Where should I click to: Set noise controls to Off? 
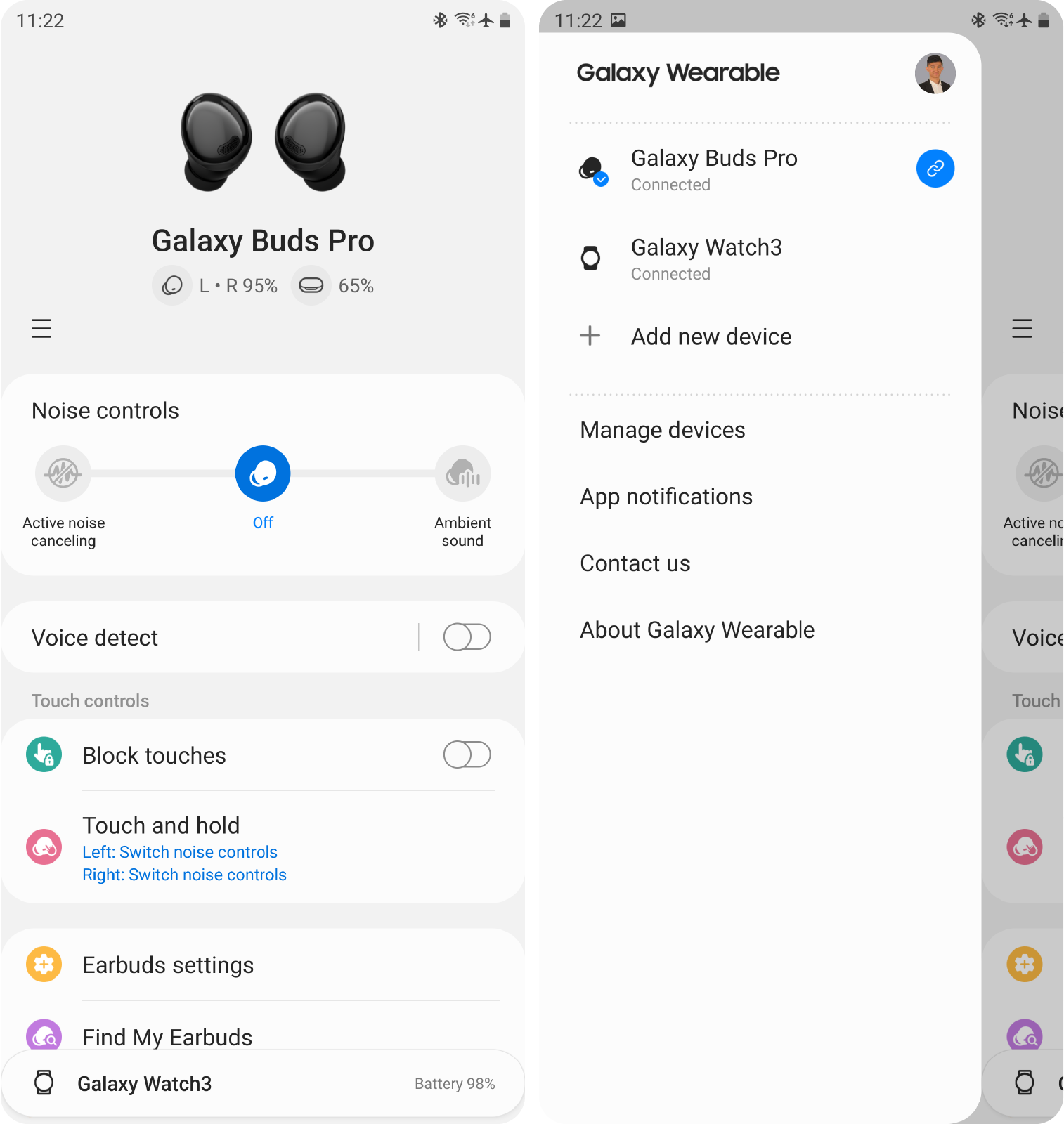(263, 474)
